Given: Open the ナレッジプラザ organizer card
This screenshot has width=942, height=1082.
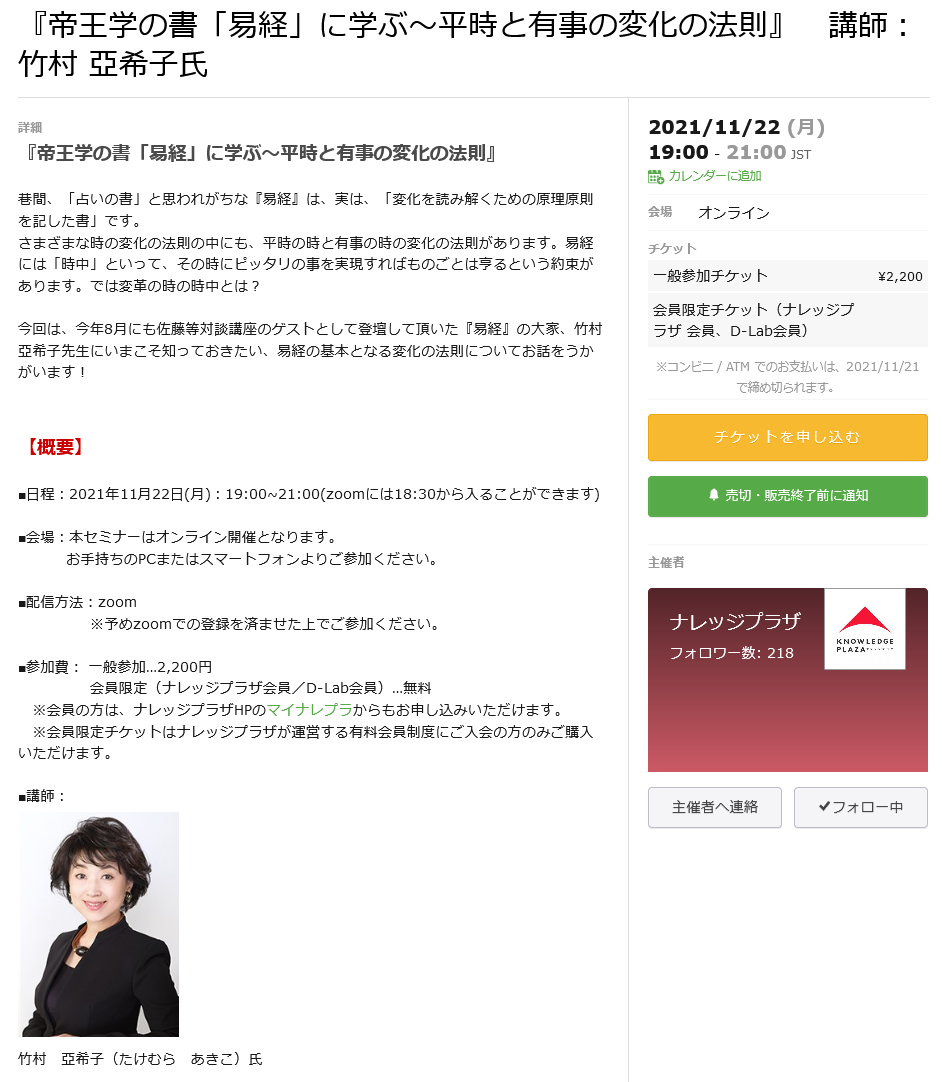Looking at the screenshot, I should click(787, 679).
